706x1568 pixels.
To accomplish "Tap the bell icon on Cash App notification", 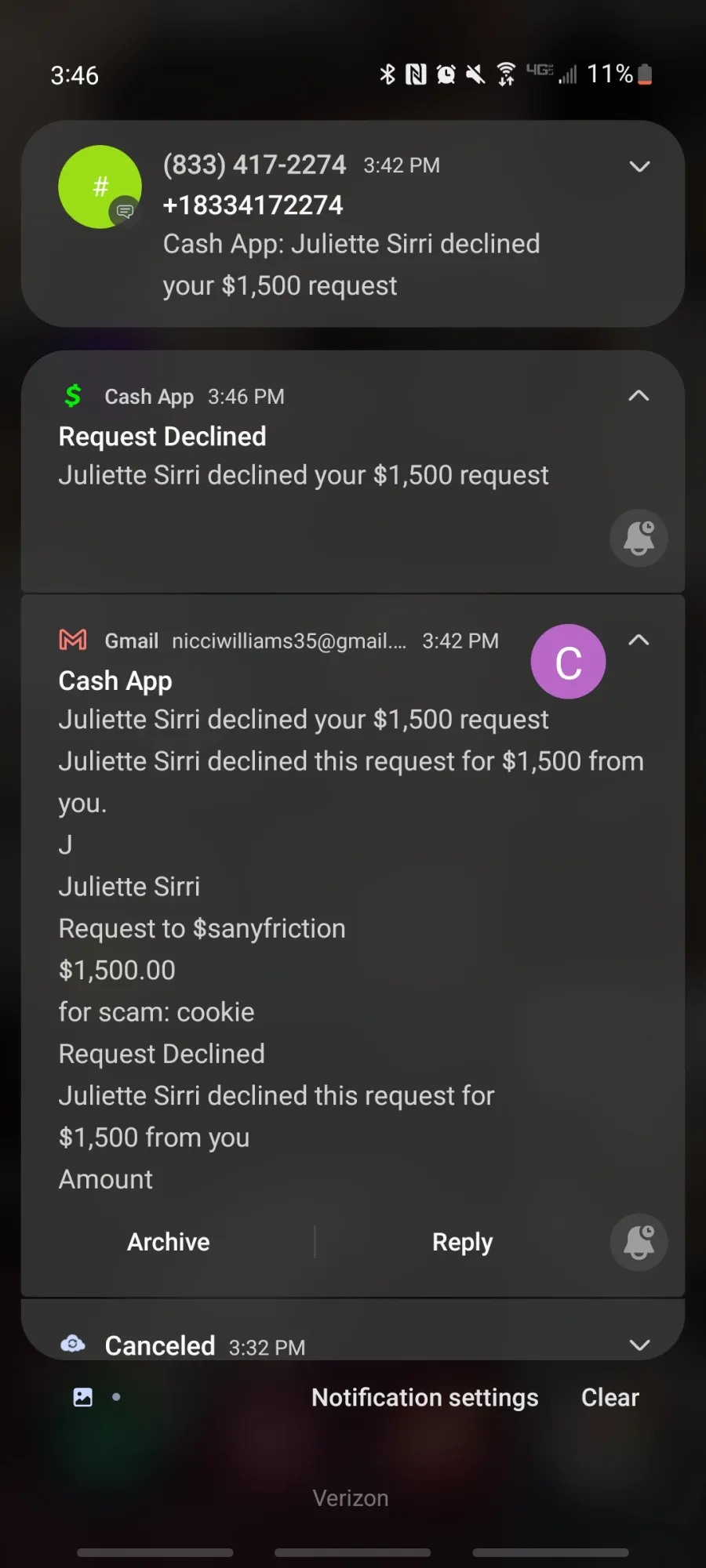I will pyautogui.click(x=639, y=538).
